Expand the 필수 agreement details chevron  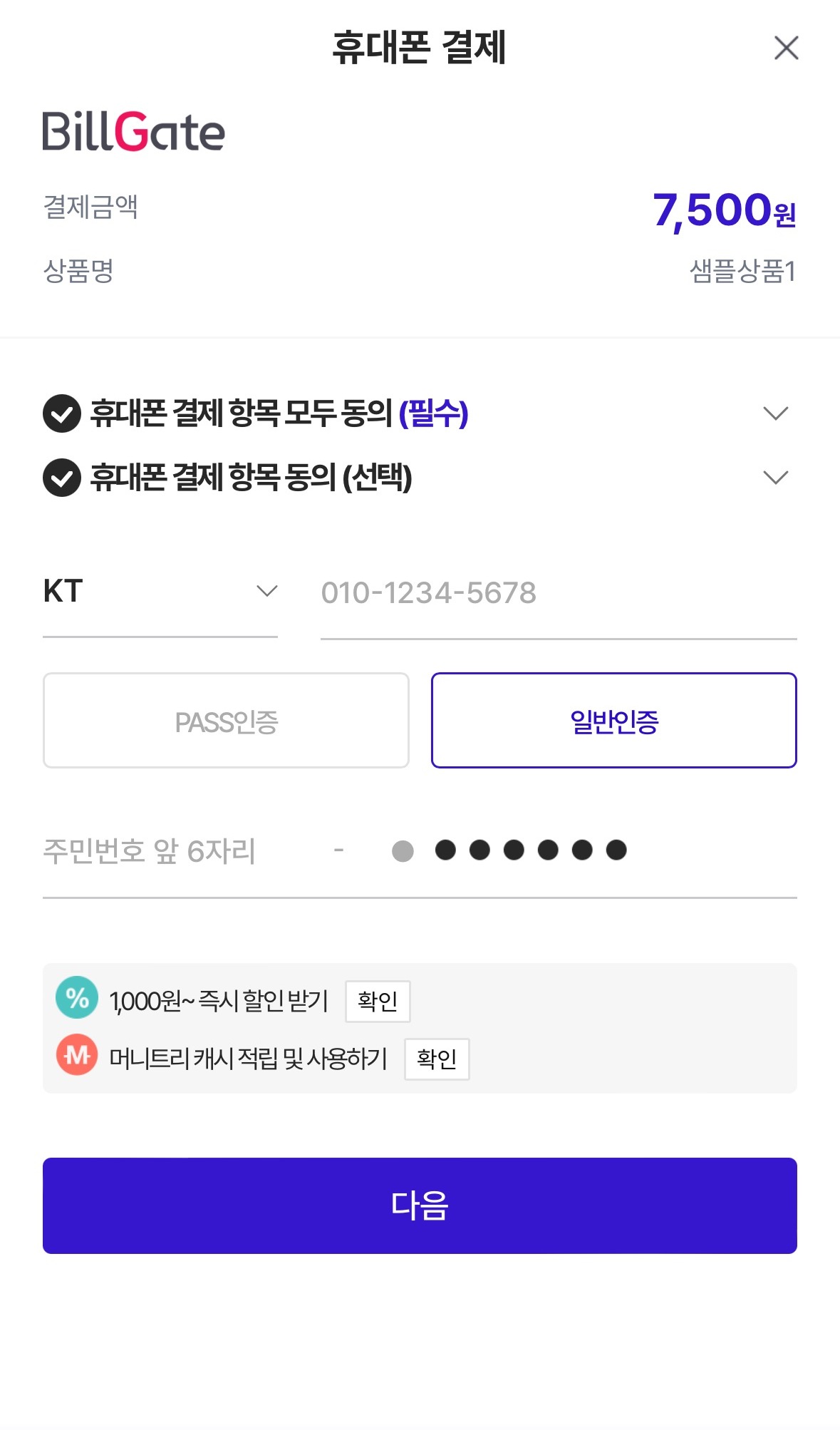tap(775, 413)
